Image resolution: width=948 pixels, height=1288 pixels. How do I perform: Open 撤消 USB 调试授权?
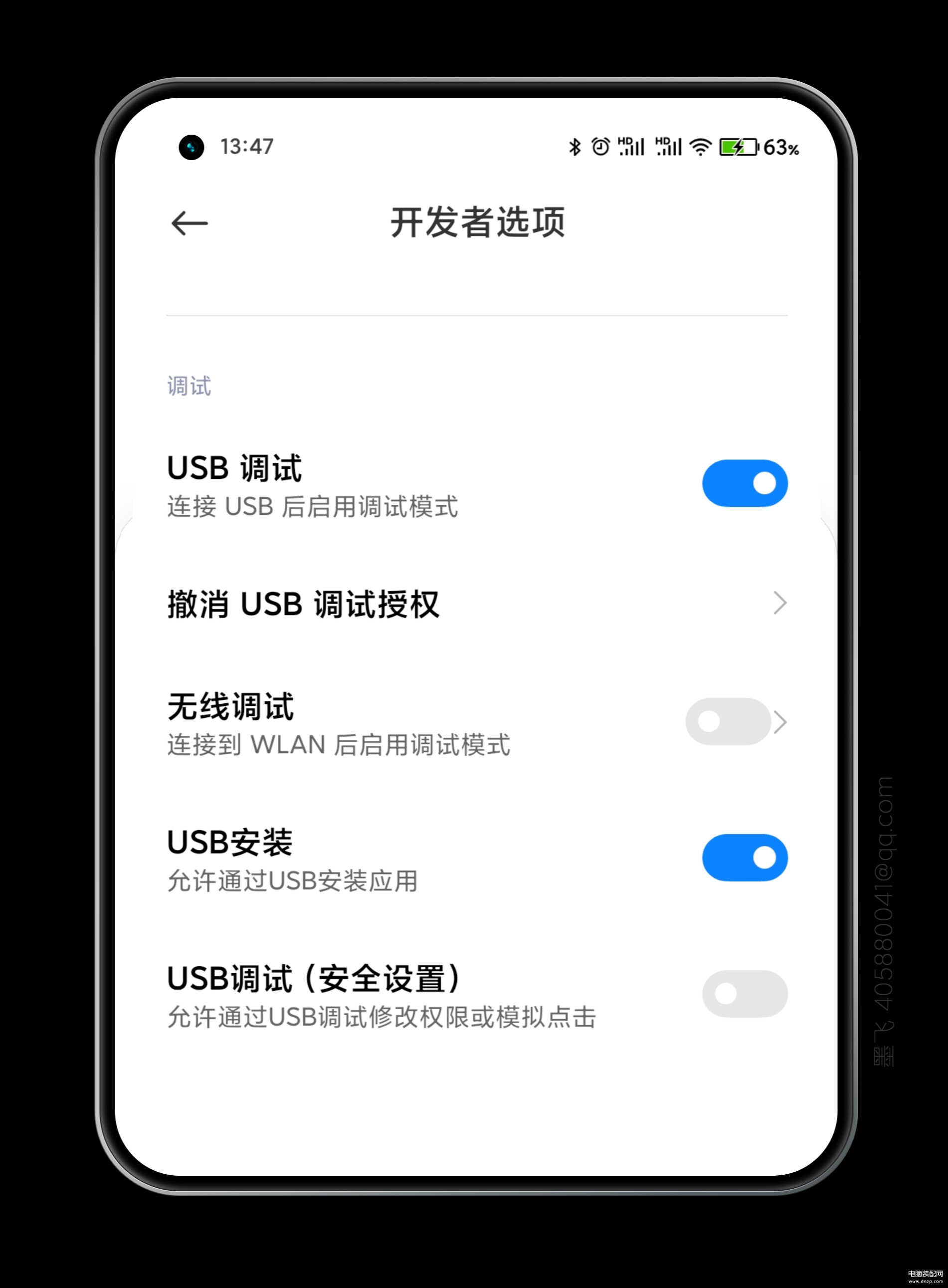click(x=476, y=603)
